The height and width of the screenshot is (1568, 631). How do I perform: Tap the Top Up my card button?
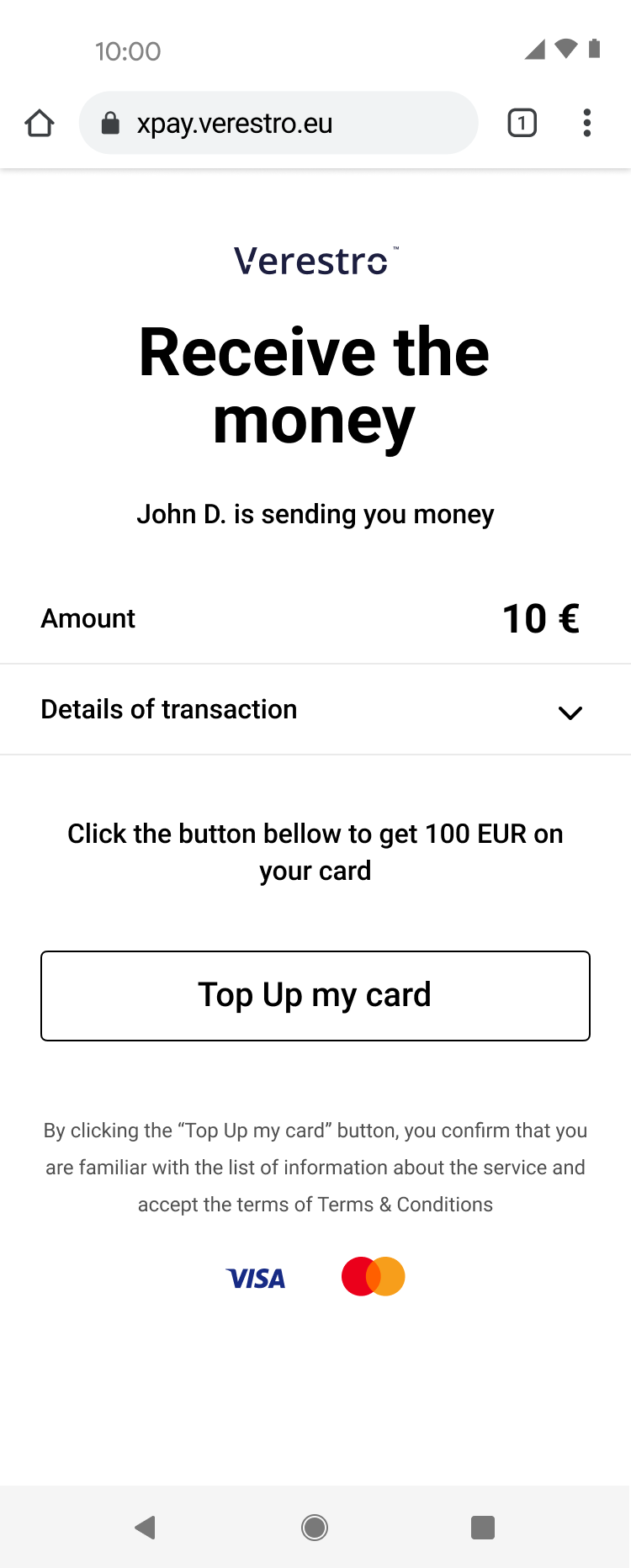click(315, 995)
